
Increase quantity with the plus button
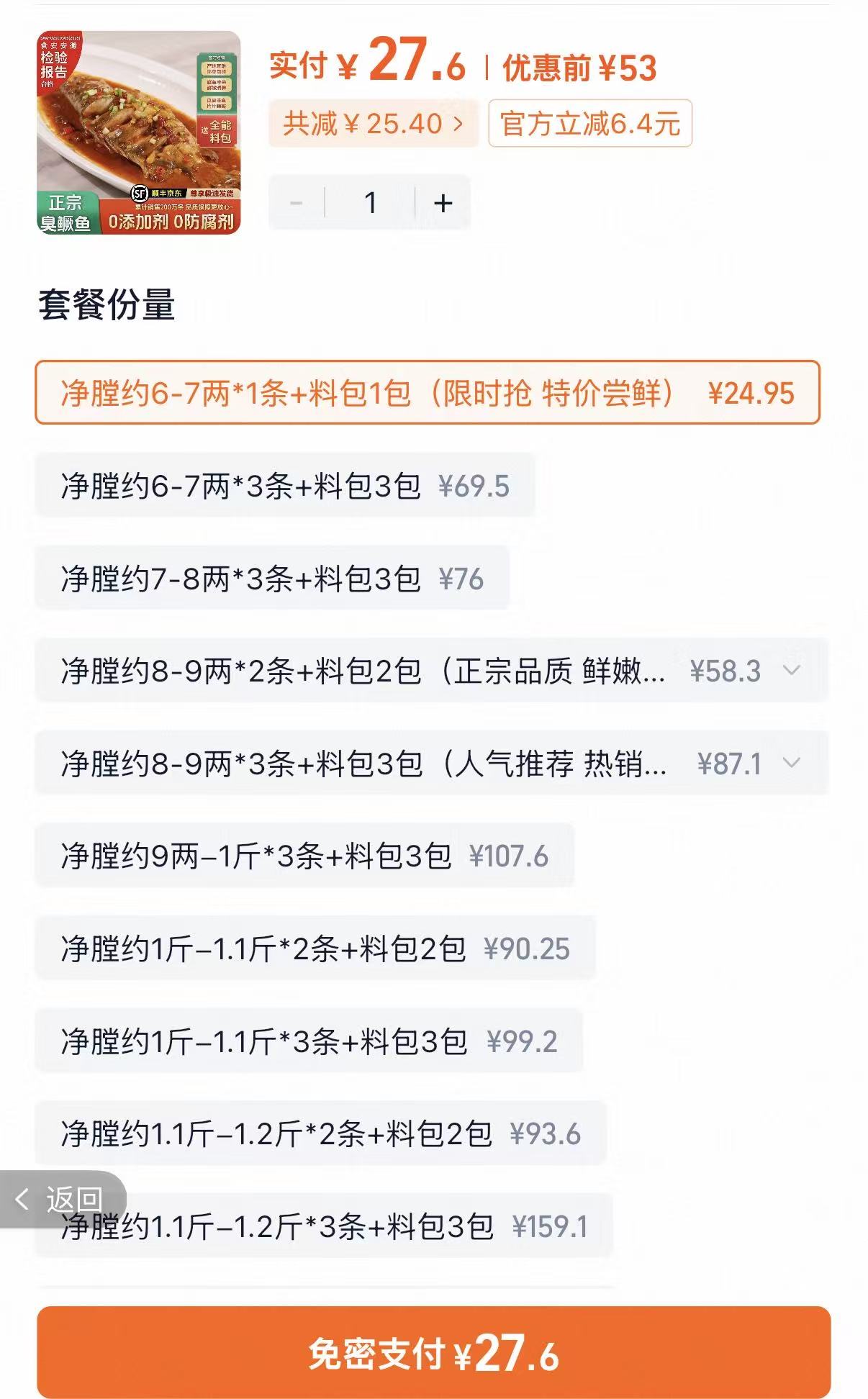click(443, 203)
